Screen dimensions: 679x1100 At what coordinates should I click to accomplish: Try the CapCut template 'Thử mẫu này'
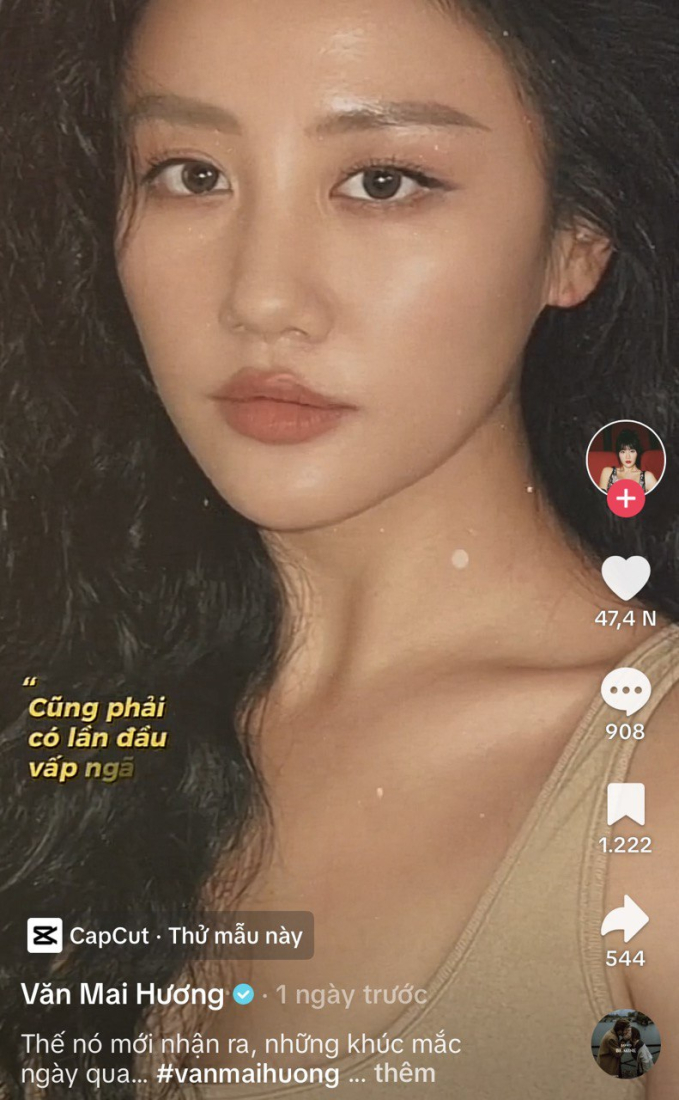click(x=168, y=936)
